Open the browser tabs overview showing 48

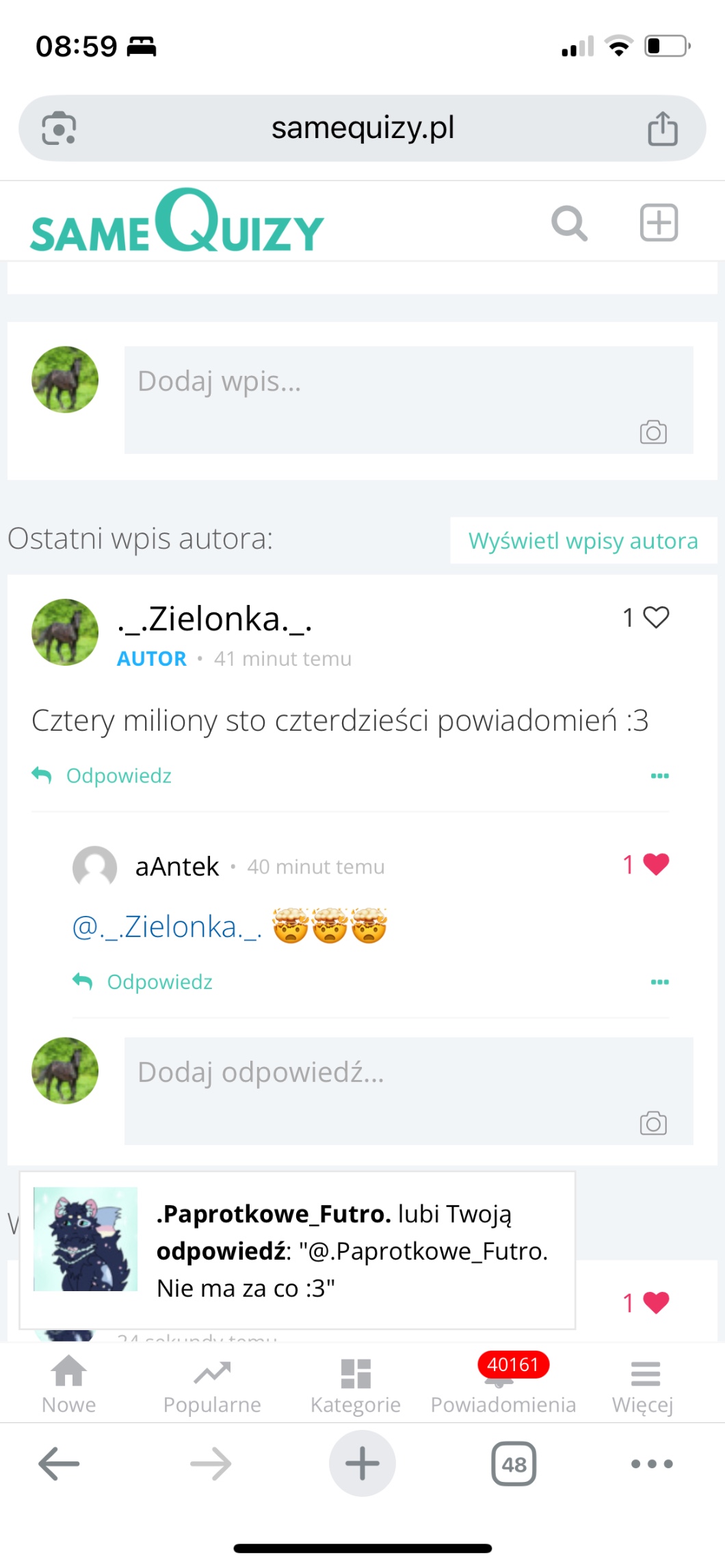tap(514, 1464)
